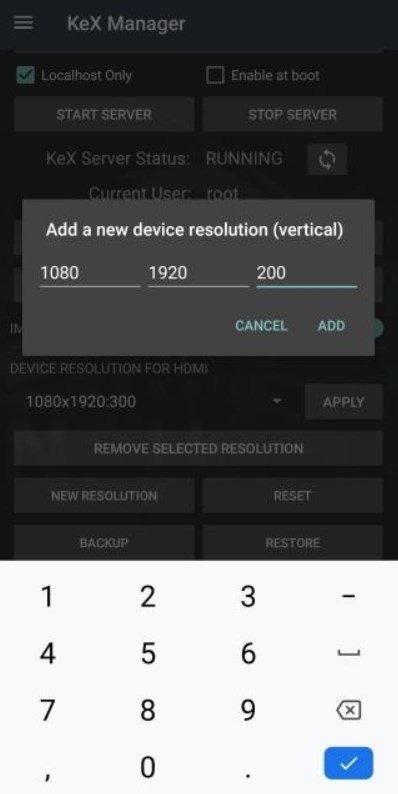This screenshot has width=398, height=794.
Task: Select the width field showing 1080
Action: (x=90, y=274)
